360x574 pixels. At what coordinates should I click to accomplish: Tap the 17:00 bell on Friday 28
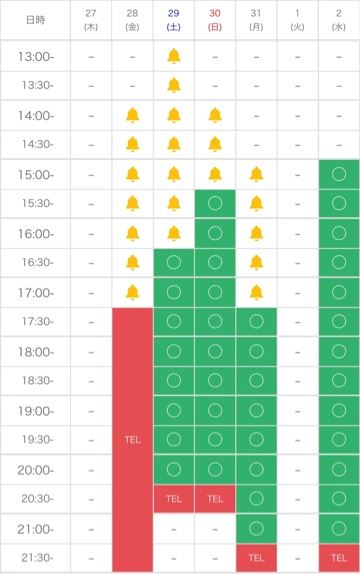(132, 292)
